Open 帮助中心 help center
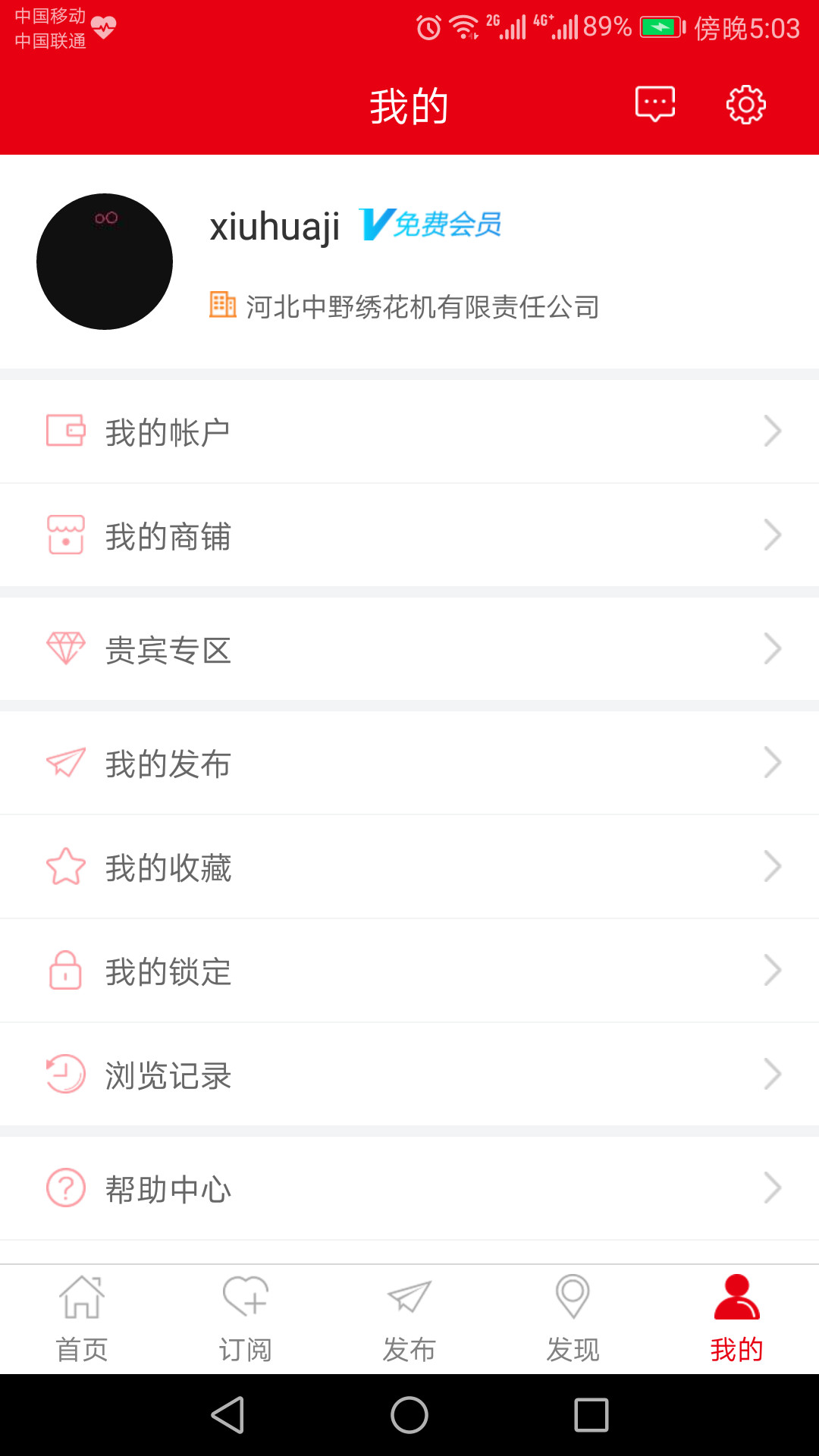819x1456 pixels. point(409,1188)
